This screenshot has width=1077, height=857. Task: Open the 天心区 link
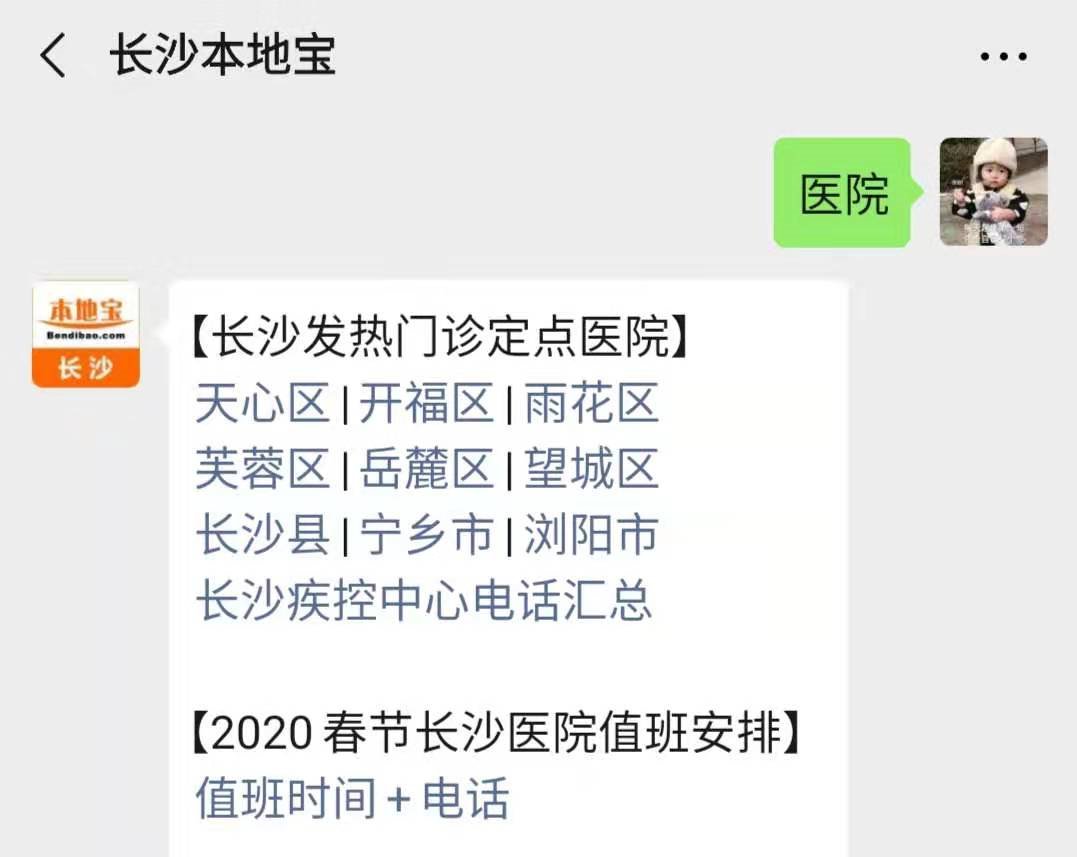pyautogui.click(x=262, y=404)
